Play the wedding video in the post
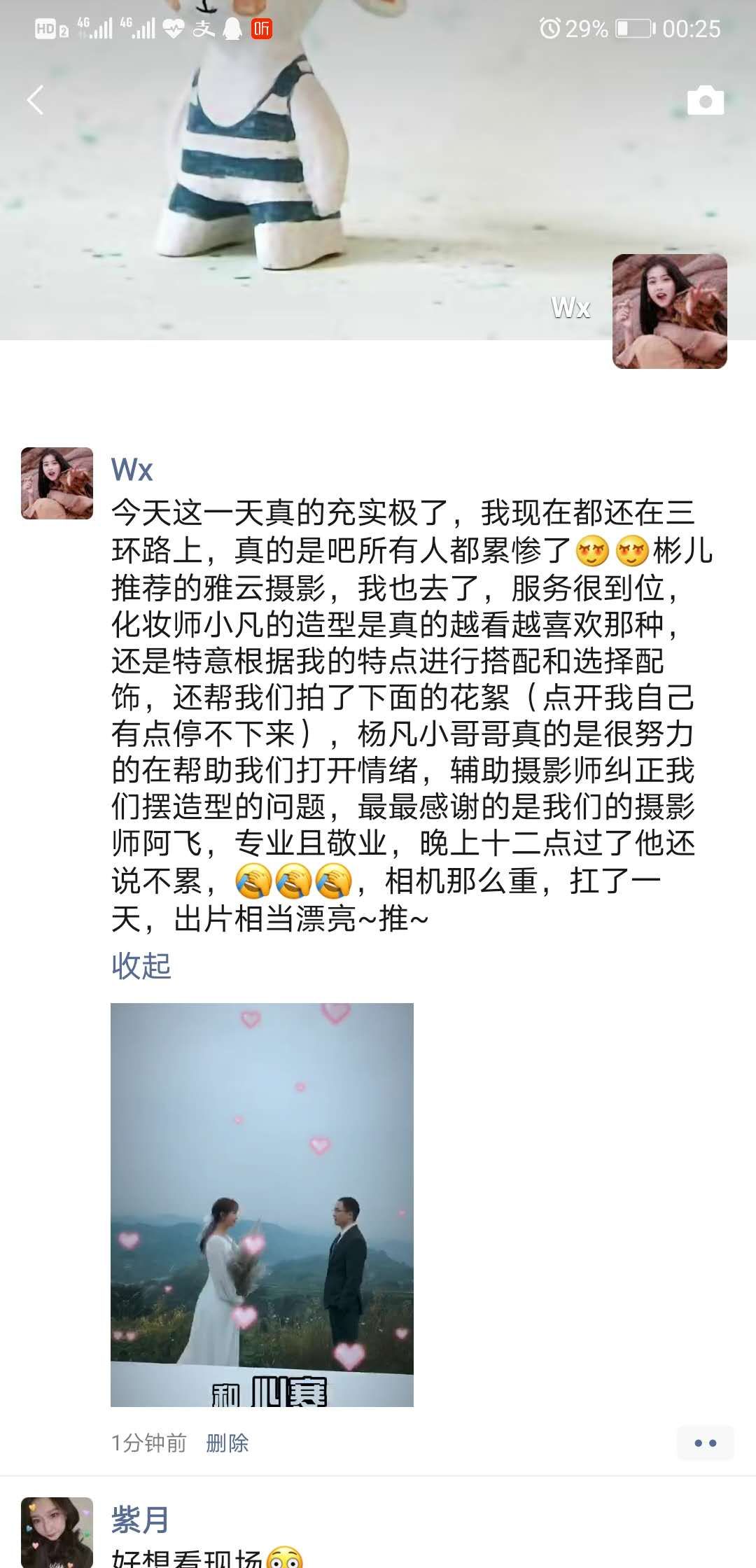 pyautogui.click(x=262, y=1205)
